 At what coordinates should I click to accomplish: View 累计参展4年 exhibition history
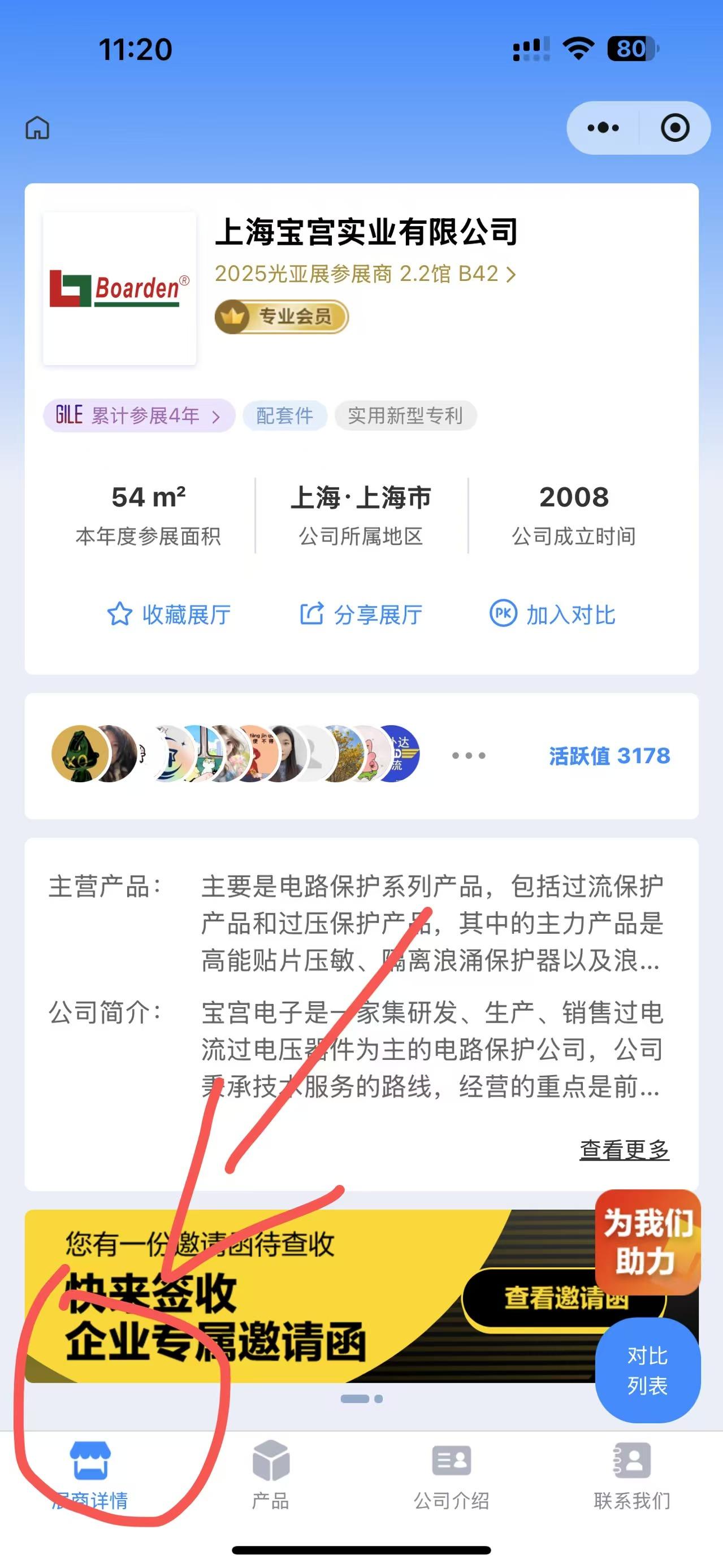[138, 415]
